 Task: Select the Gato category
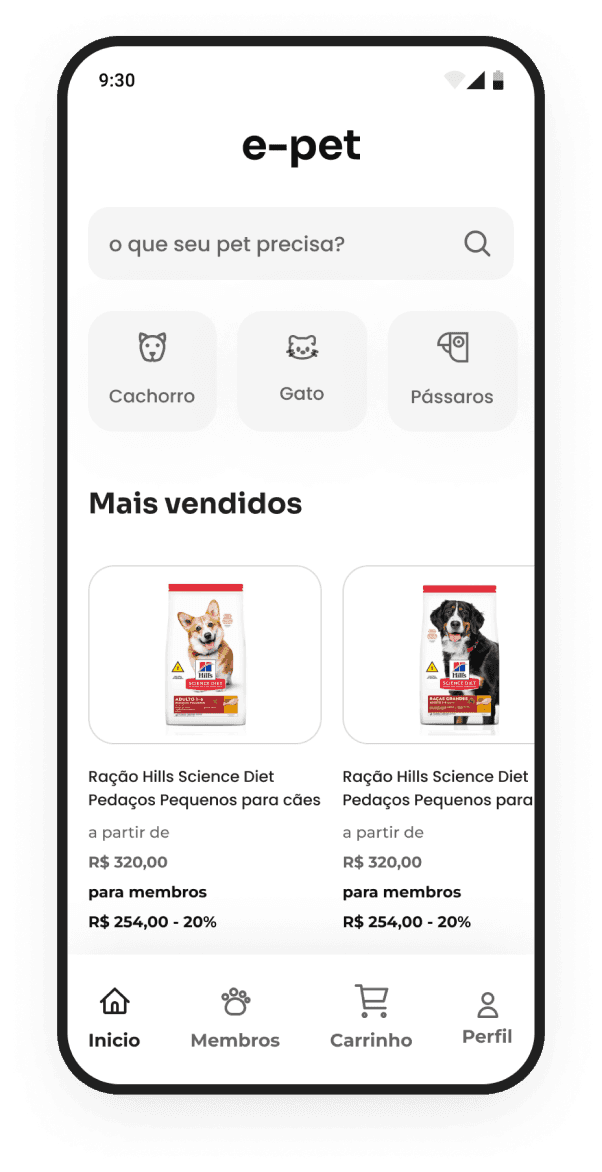[302, 370]
